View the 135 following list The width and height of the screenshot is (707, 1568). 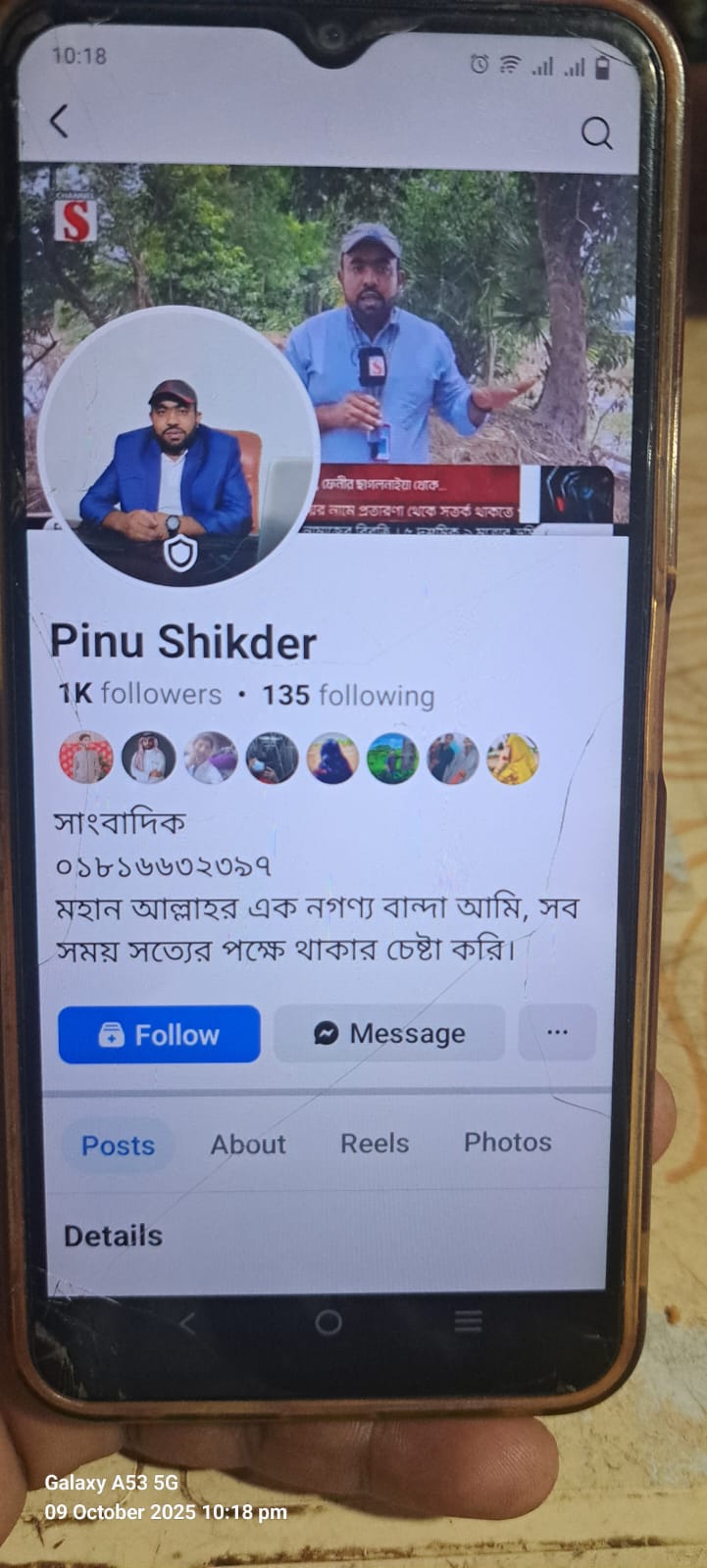pos(348,695)
